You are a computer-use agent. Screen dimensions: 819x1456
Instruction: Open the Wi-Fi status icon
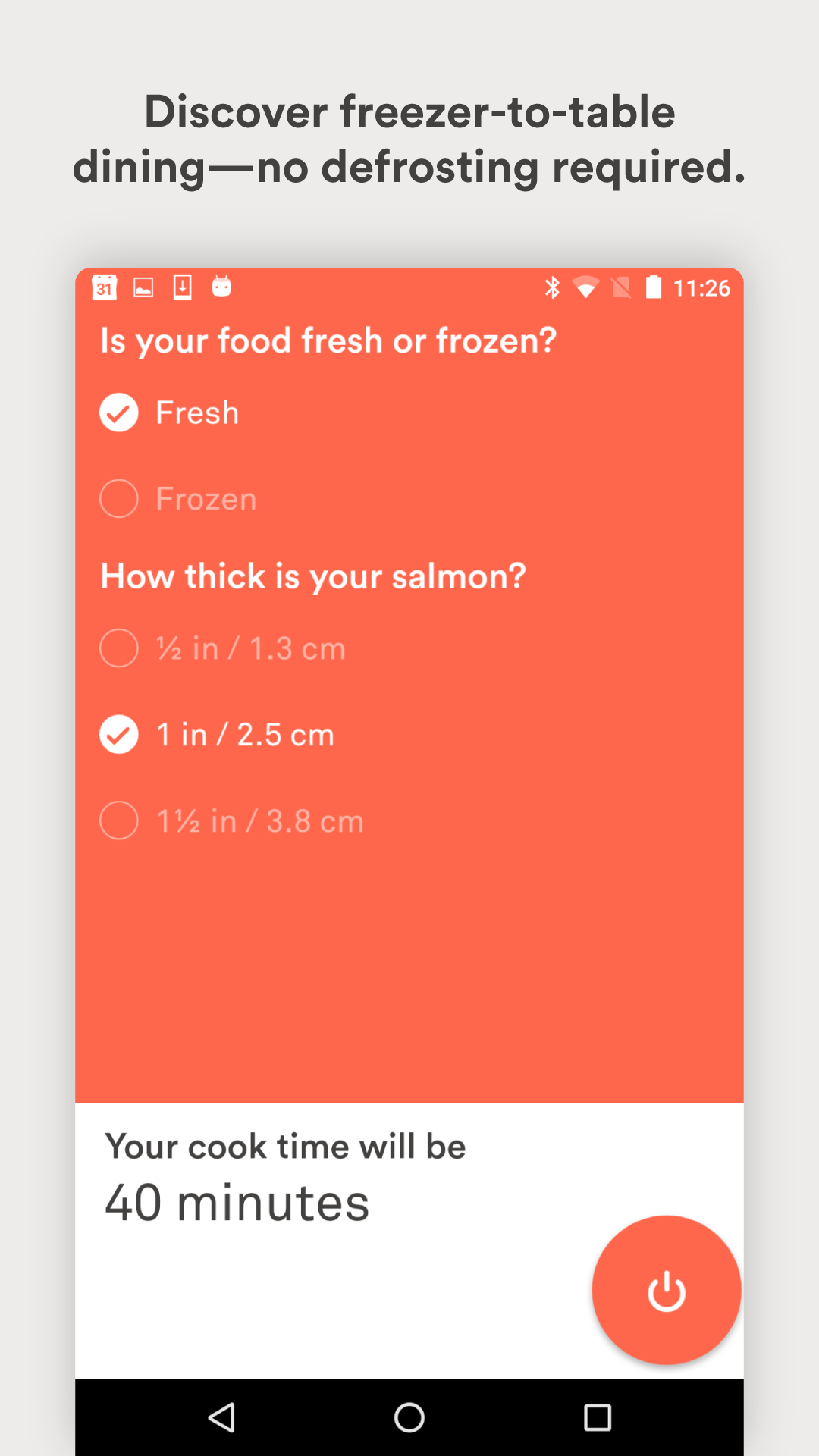click(588, 288)
